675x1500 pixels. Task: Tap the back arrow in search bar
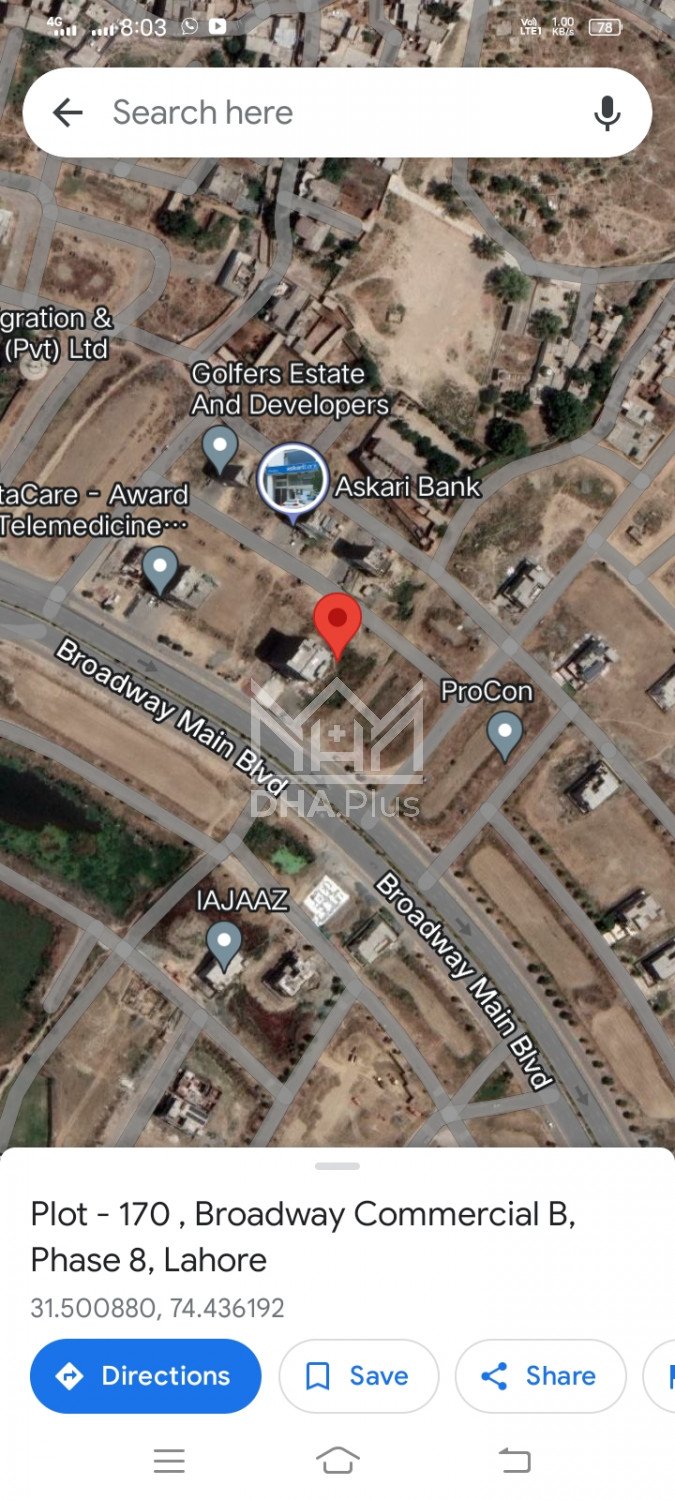click(67, 112)
